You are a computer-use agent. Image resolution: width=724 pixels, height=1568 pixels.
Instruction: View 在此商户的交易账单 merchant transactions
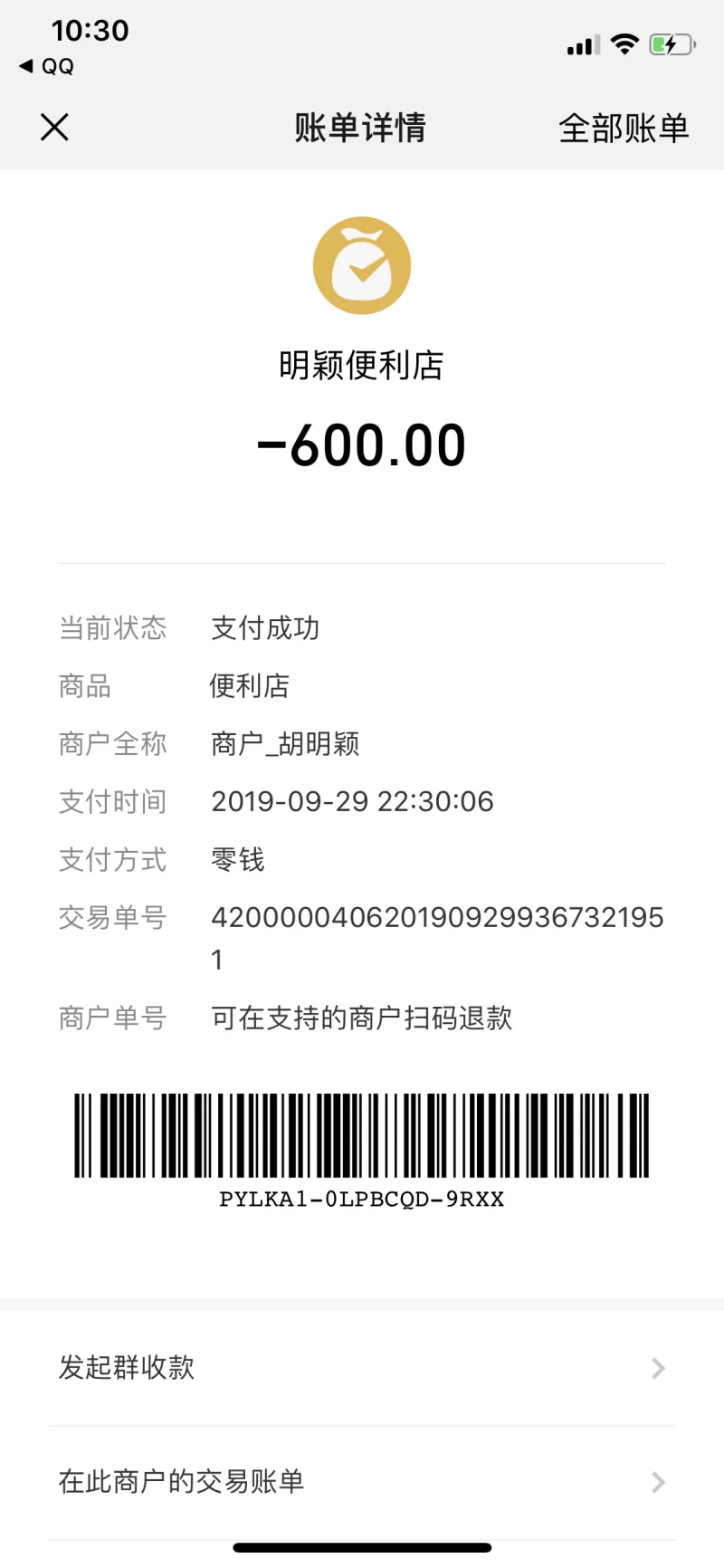click(362, 1482)
